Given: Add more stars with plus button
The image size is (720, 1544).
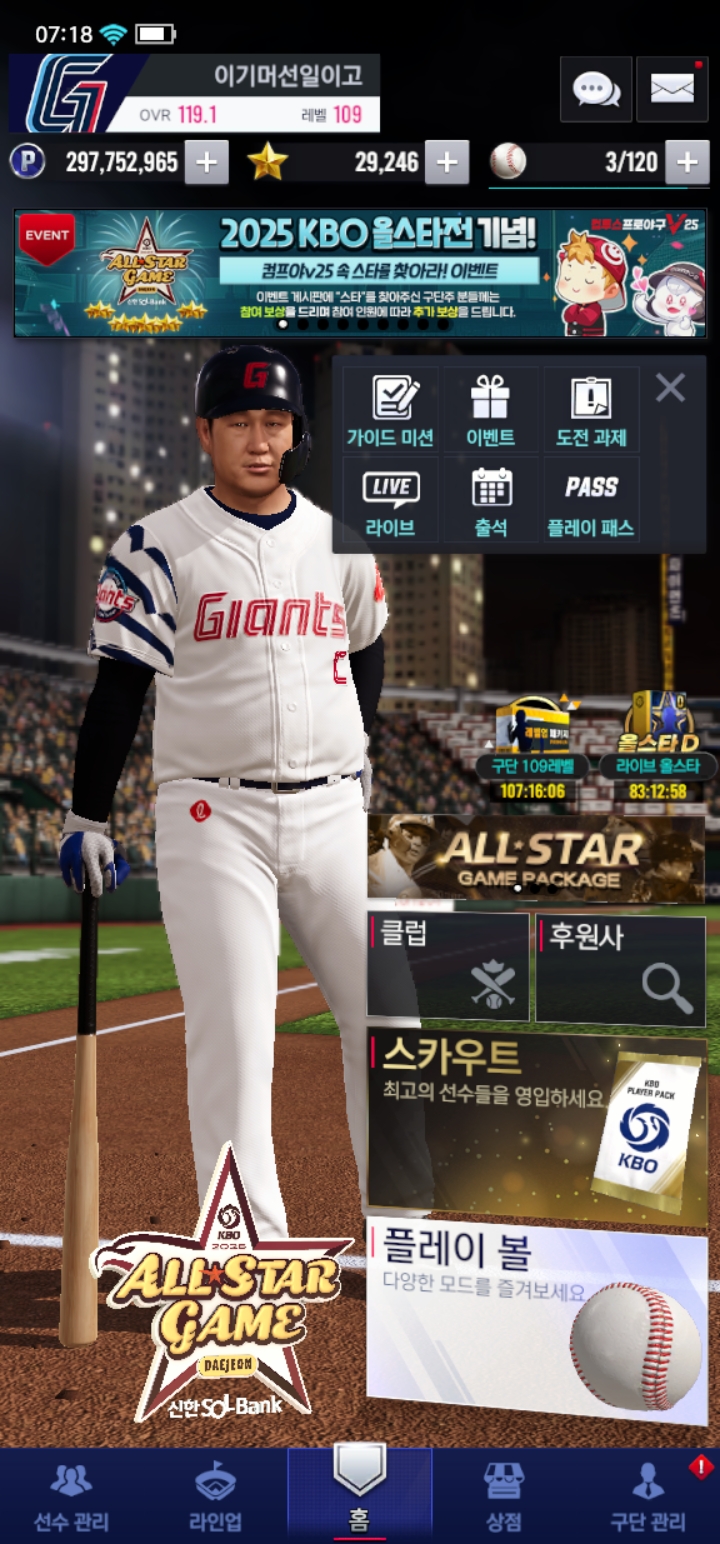Looking at the screenshot, I should click(x=447, y=163).
